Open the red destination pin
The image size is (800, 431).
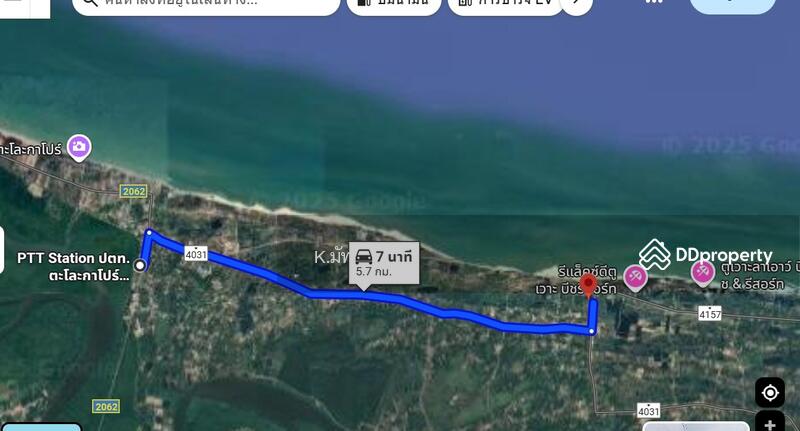coord(588,285)
